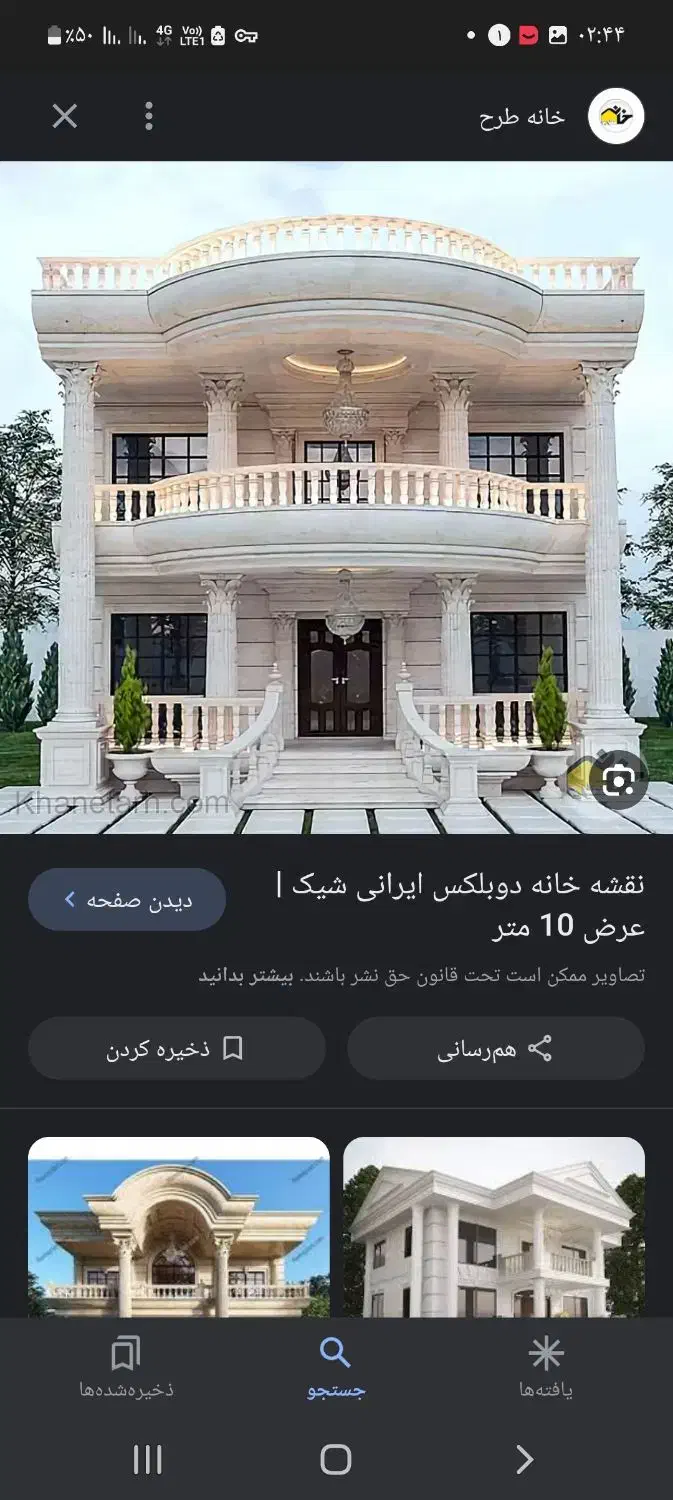Go to the system home screen

coord(336,1459)
